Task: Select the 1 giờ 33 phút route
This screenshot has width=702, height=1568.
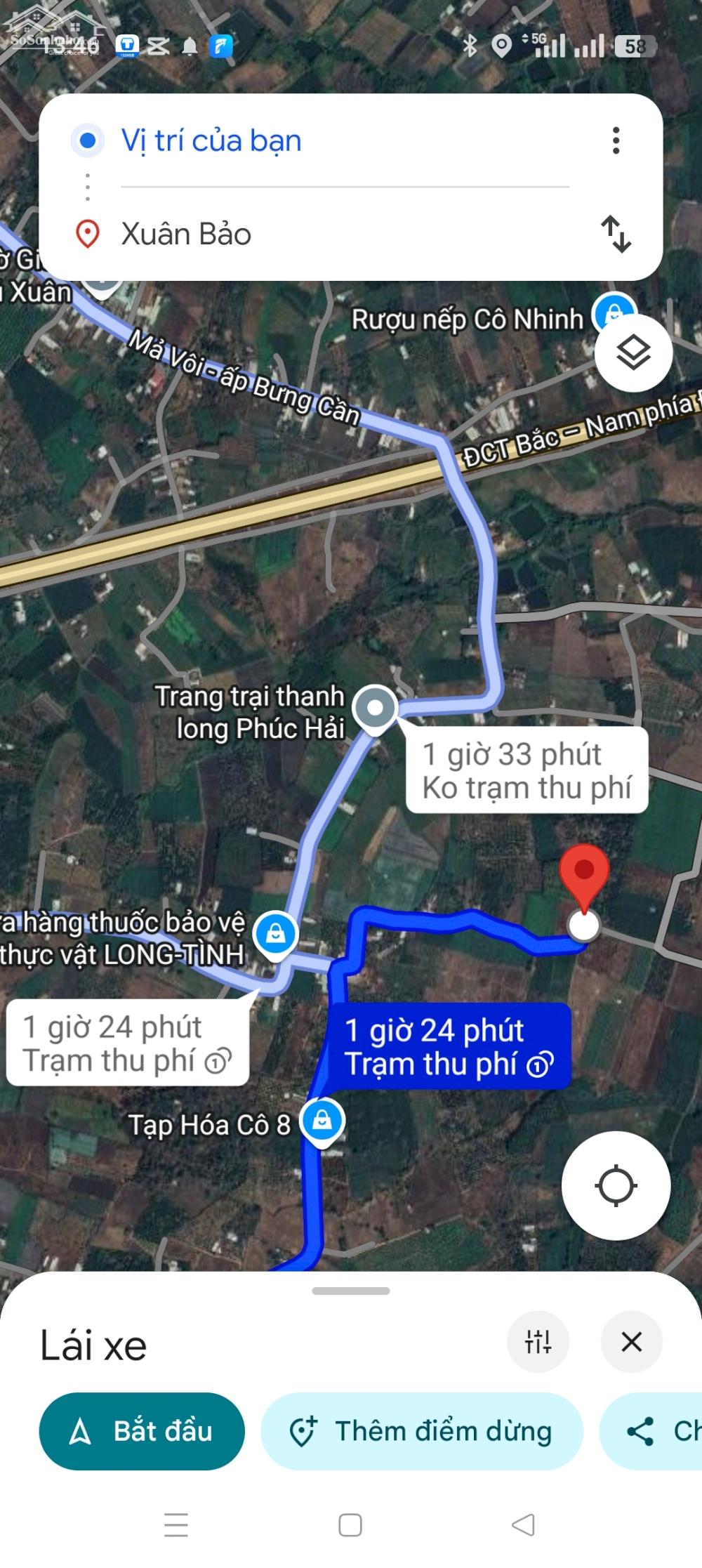Action: [x=526, y=770]
